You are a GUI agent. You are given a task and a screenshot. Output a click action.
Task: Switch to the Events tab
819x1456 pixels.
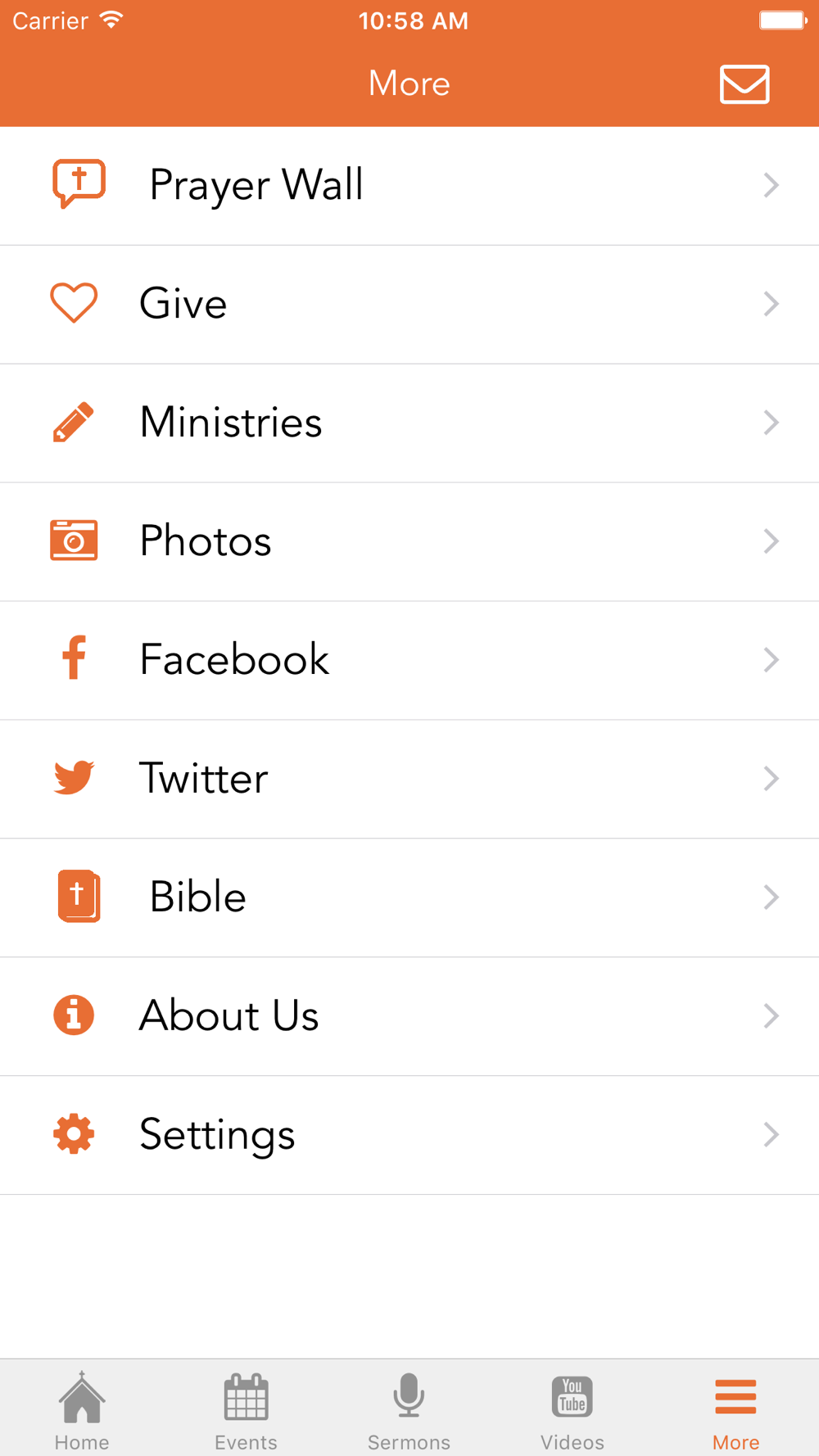tap(246, 1410)
